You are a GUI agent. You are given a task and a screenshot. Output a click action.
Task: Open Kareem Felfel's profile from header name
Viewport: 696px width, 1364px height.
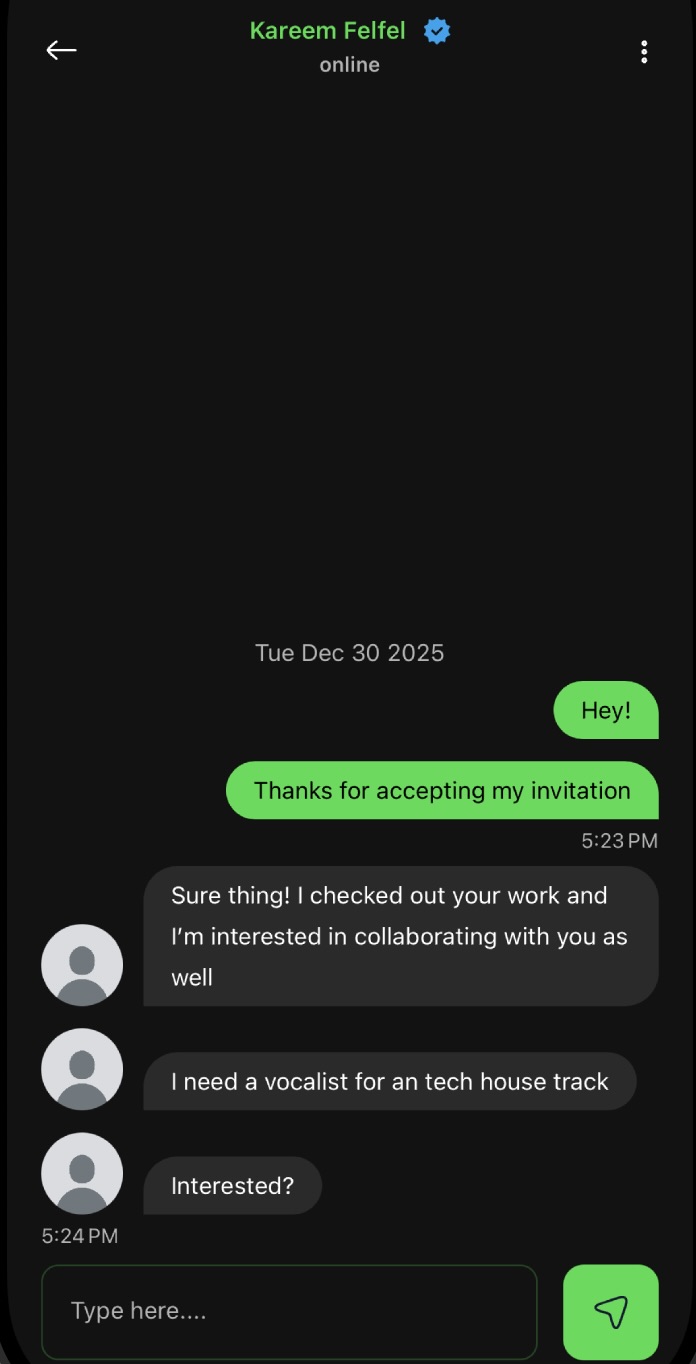[x=328, y=31]
